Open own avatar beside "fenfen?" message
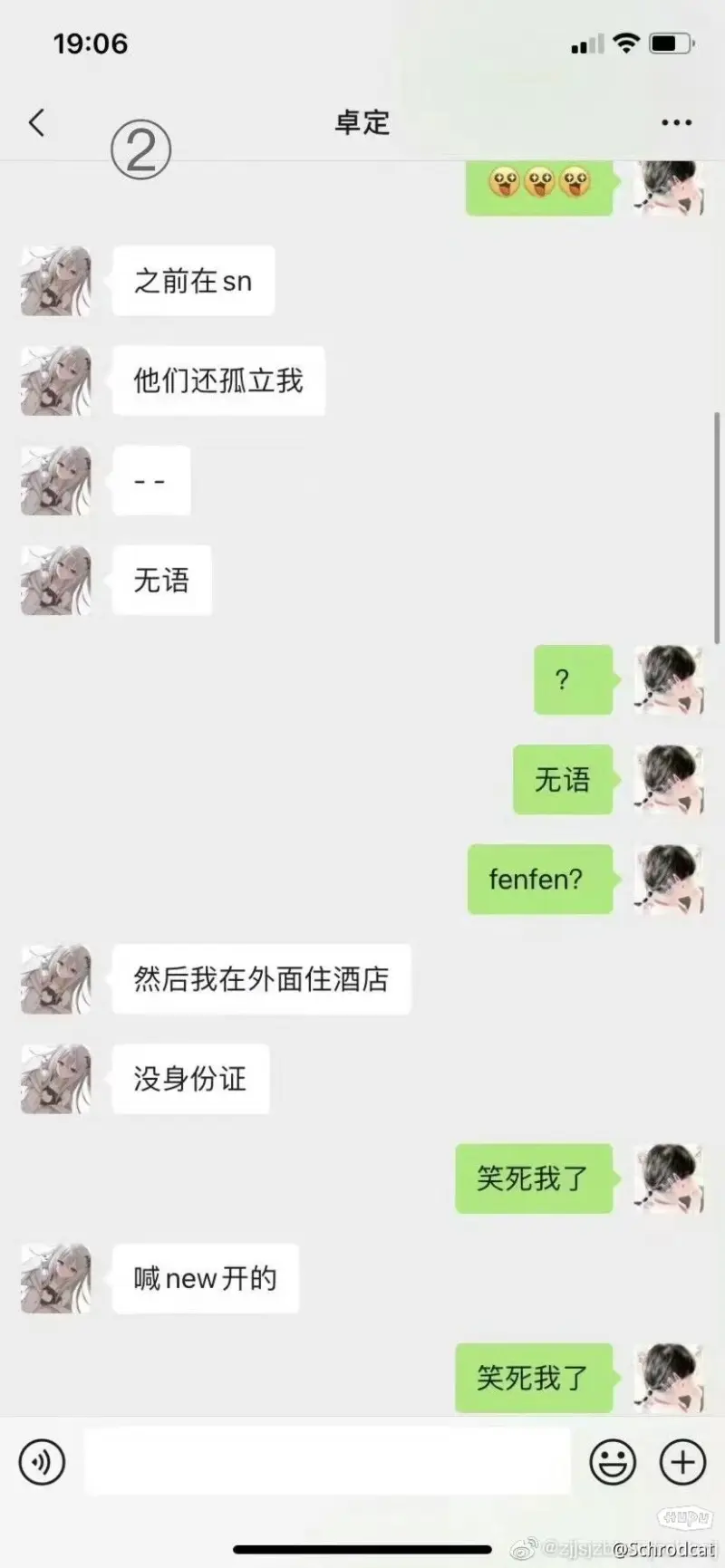725x1568 pixels. click(669, 880)
